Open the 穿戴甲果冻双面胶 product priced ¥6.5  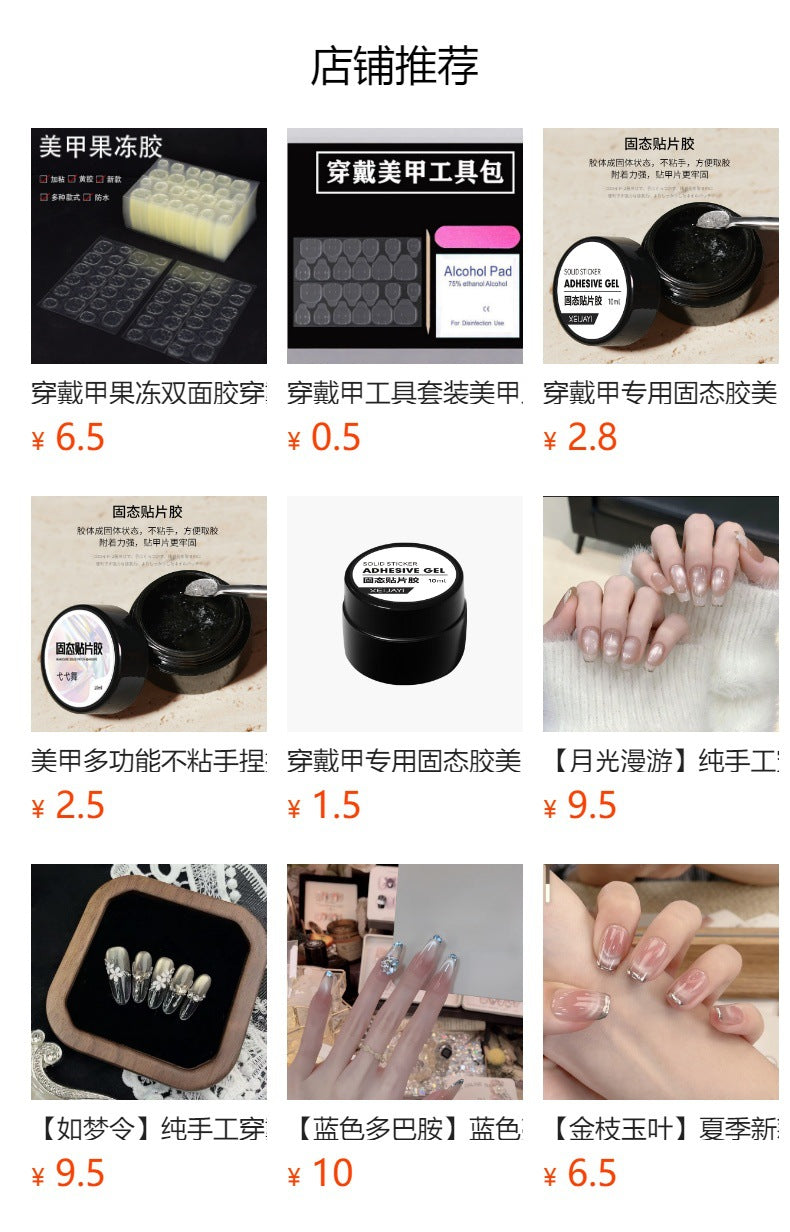click(148, 246)
